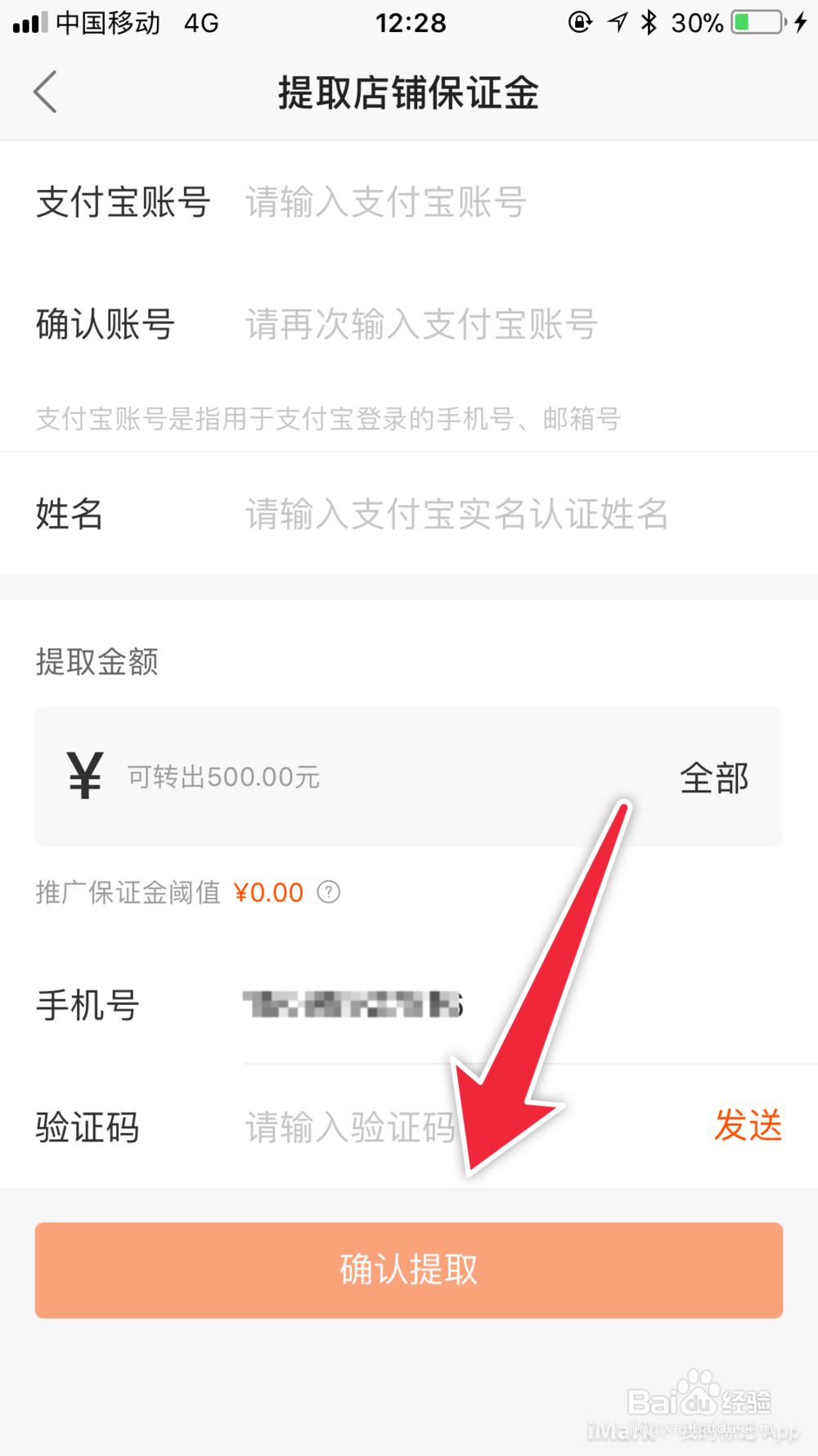Image resolution: width=818 pixels, height=1456 pixels.
Task: Tap the orientation lock status icon
Action: point(578,23)
